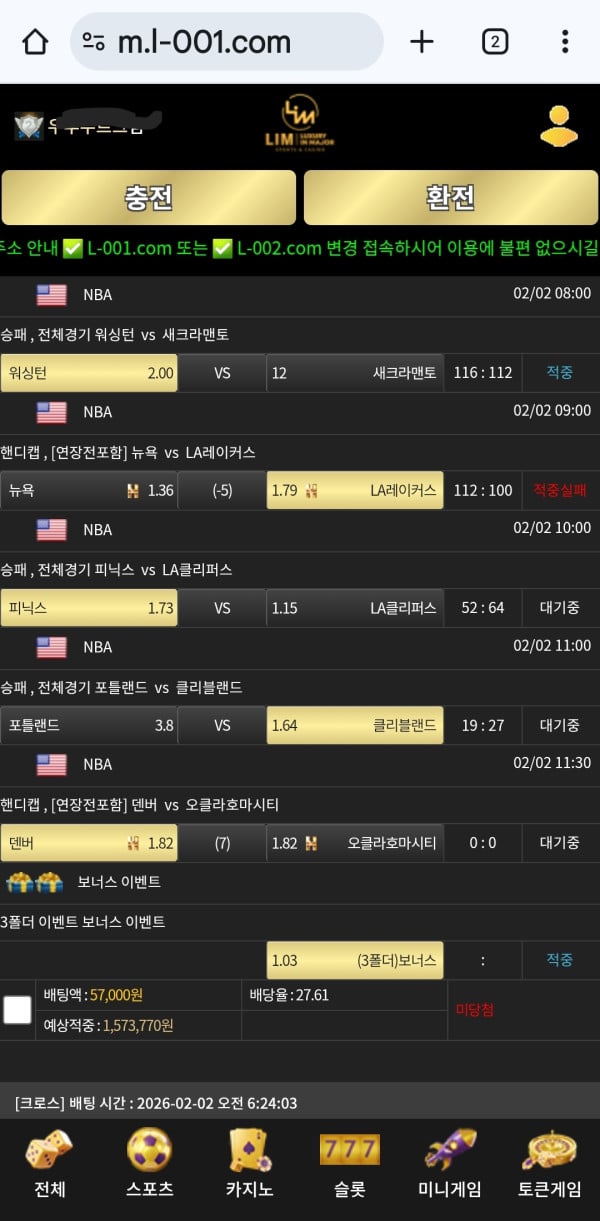The height and width of the screenshot is (1221, 600).
Task: Open the 카지노 section
Action: point(249,1164)
